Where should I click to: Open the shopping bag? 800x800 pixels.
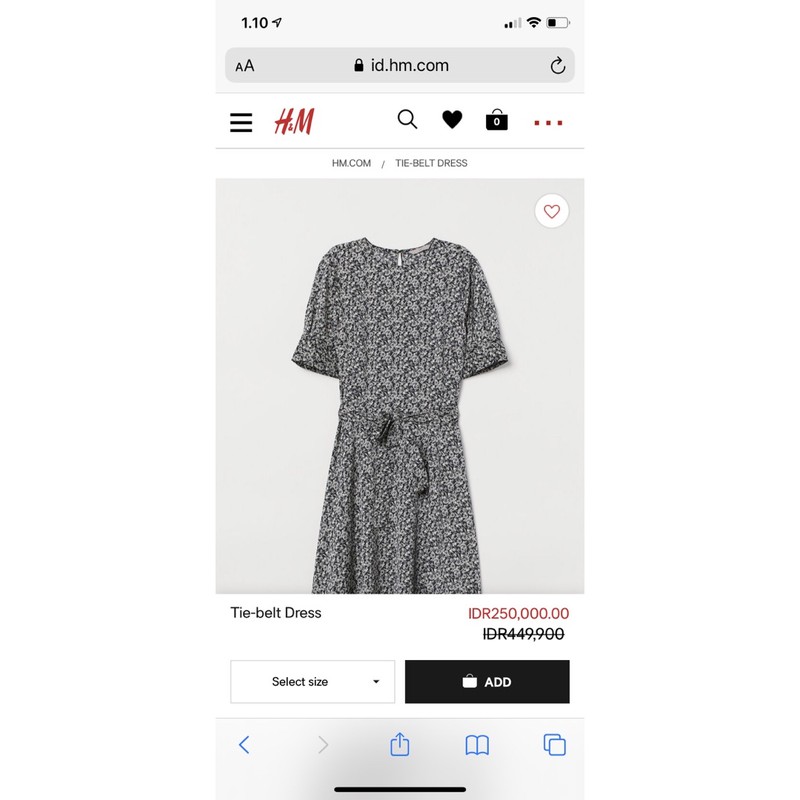[496, 121]
